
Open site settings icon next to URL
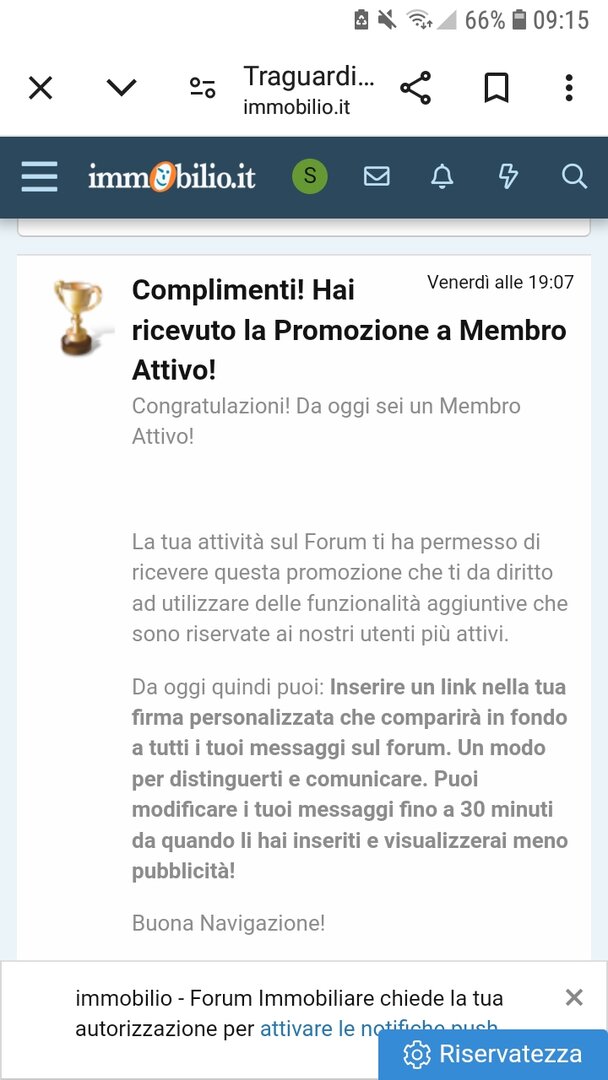coord(202,88)
